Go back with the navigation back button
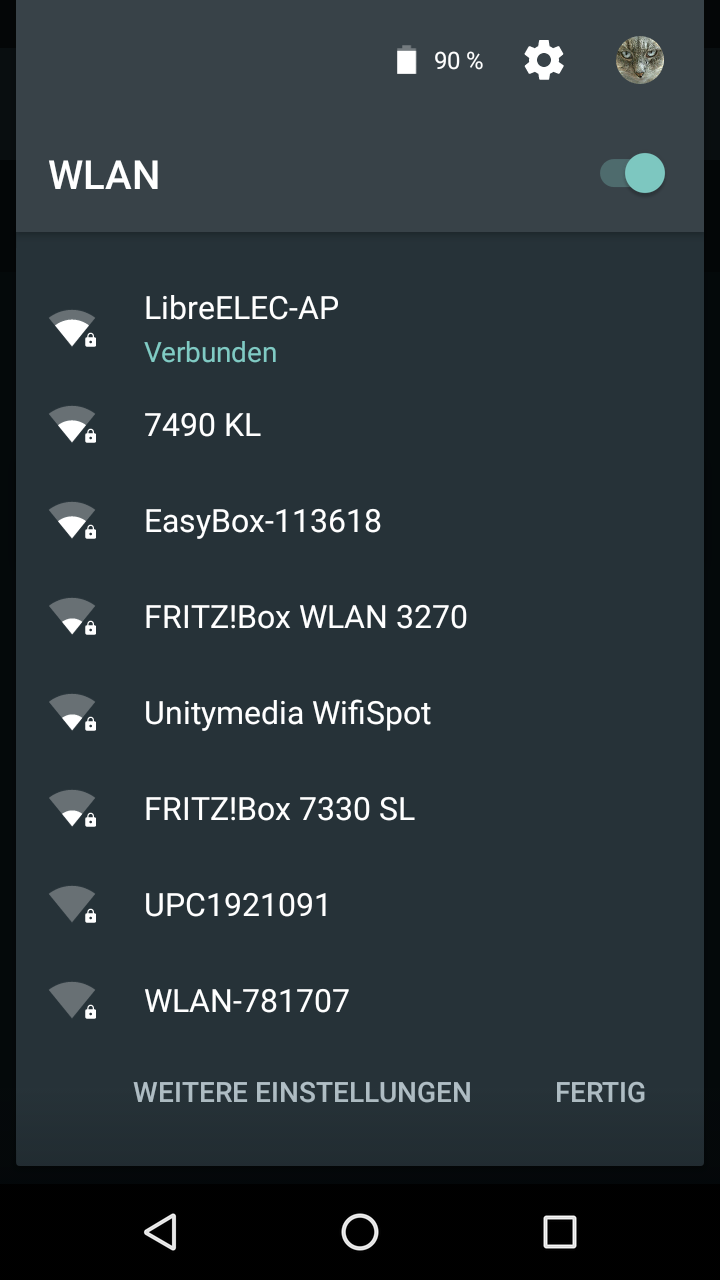720x1280 pixels. 160,1232
